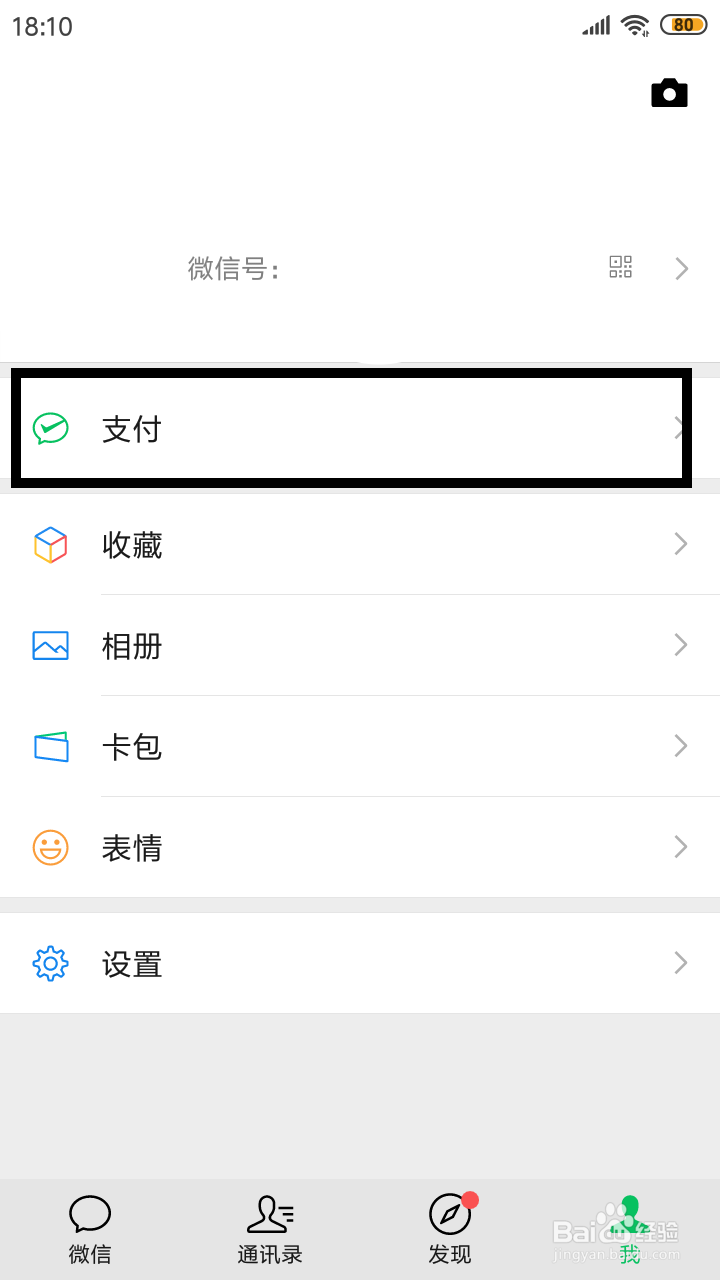Switch to the 通讯录 contacts tab
Screen dimensions: 720x1280
point(270,1227)
